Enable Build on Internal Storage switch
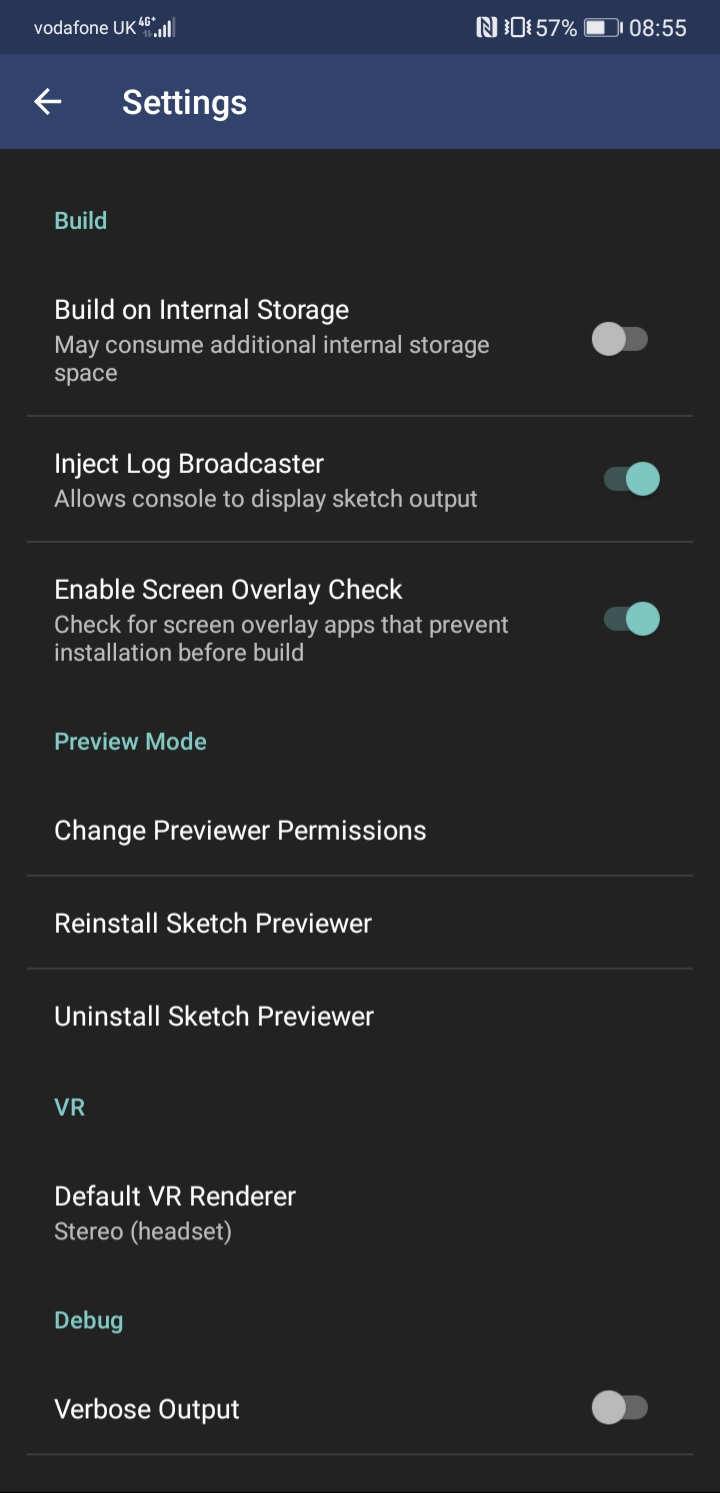Screen dimensions: 720x1493 [620, 340]
